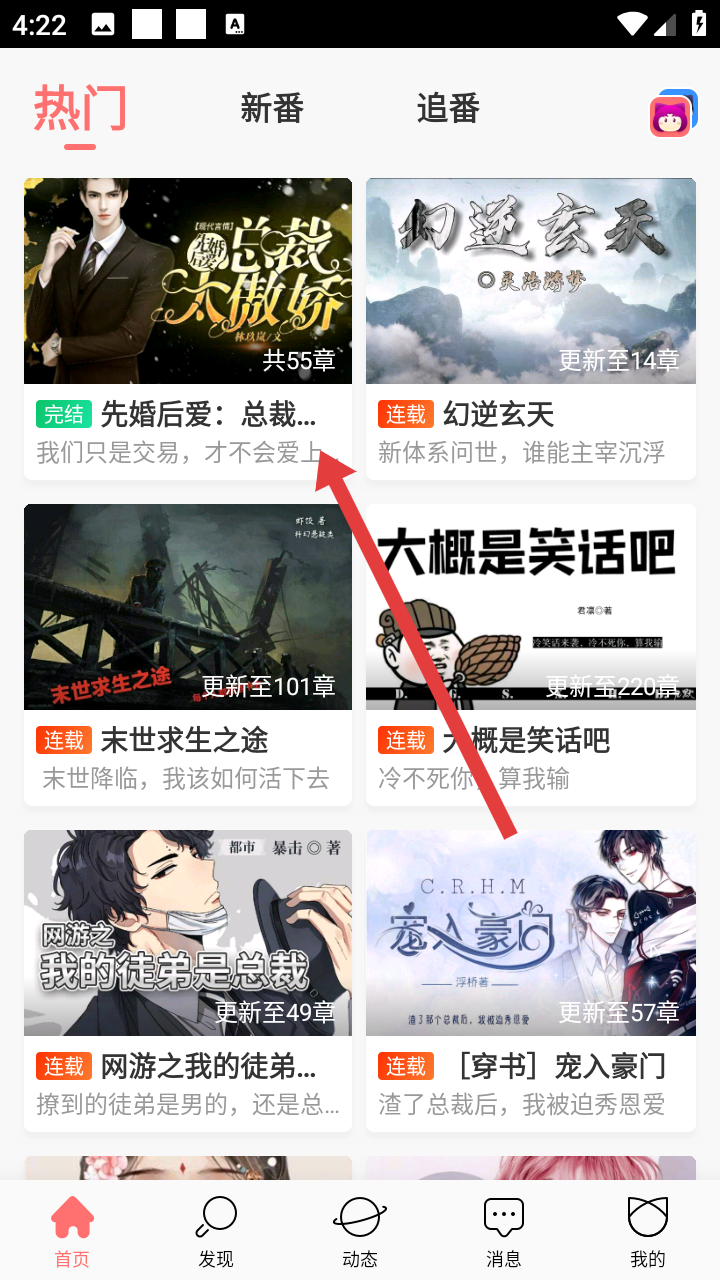This screenshot has height=1280, width=720.
Task: Open the novel 大概是笑话吧
Action: point(530,608)
